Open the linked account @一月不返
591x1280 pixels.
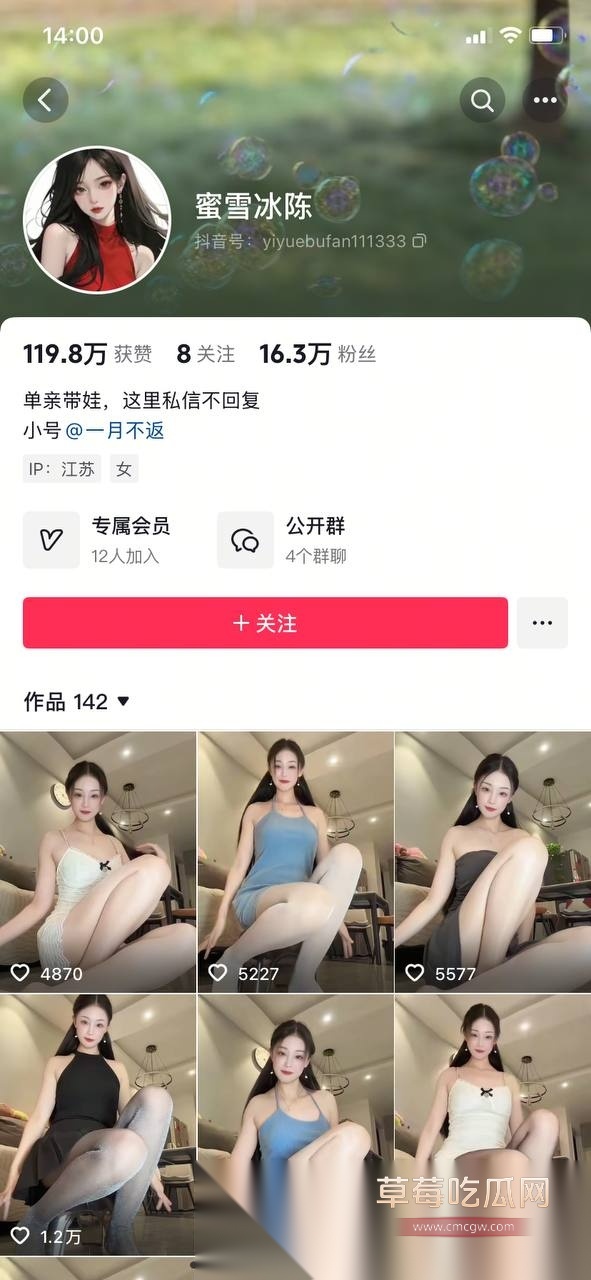(115, 431)
